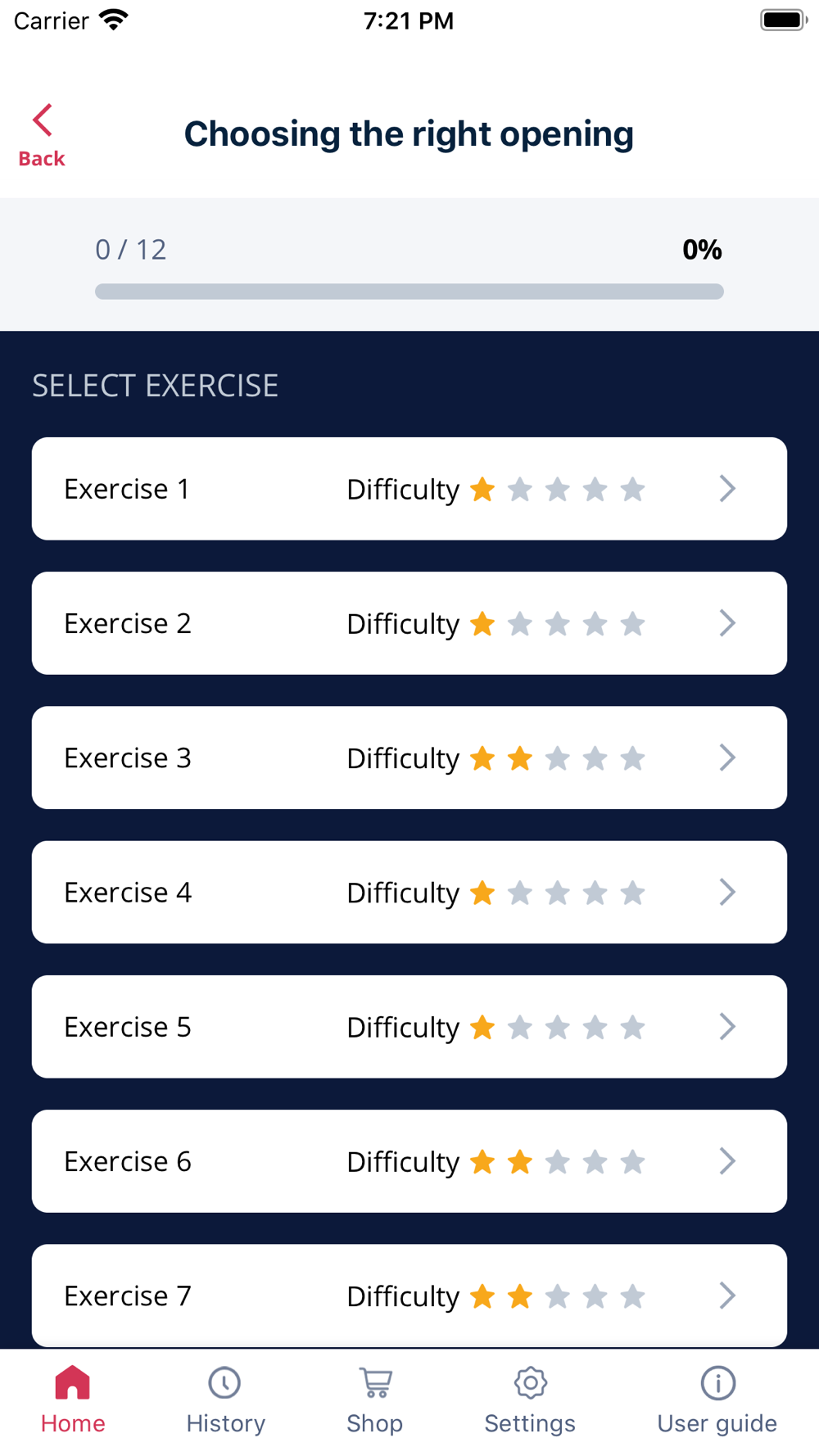Switch to the Home tab

(73, 1400)
